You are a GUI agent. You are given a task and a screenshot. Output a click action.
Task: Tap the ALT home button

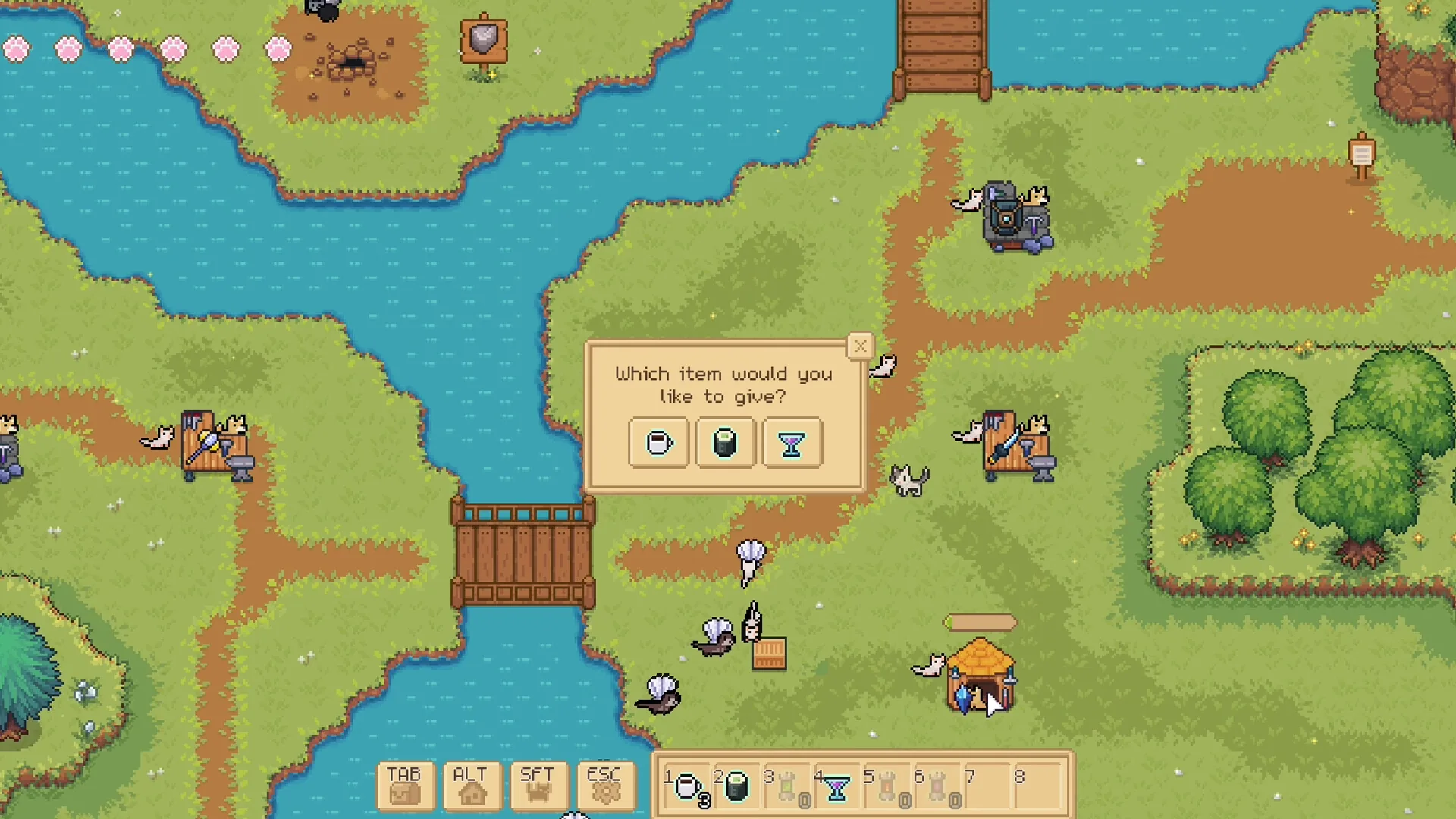click(x=472, y=786)
